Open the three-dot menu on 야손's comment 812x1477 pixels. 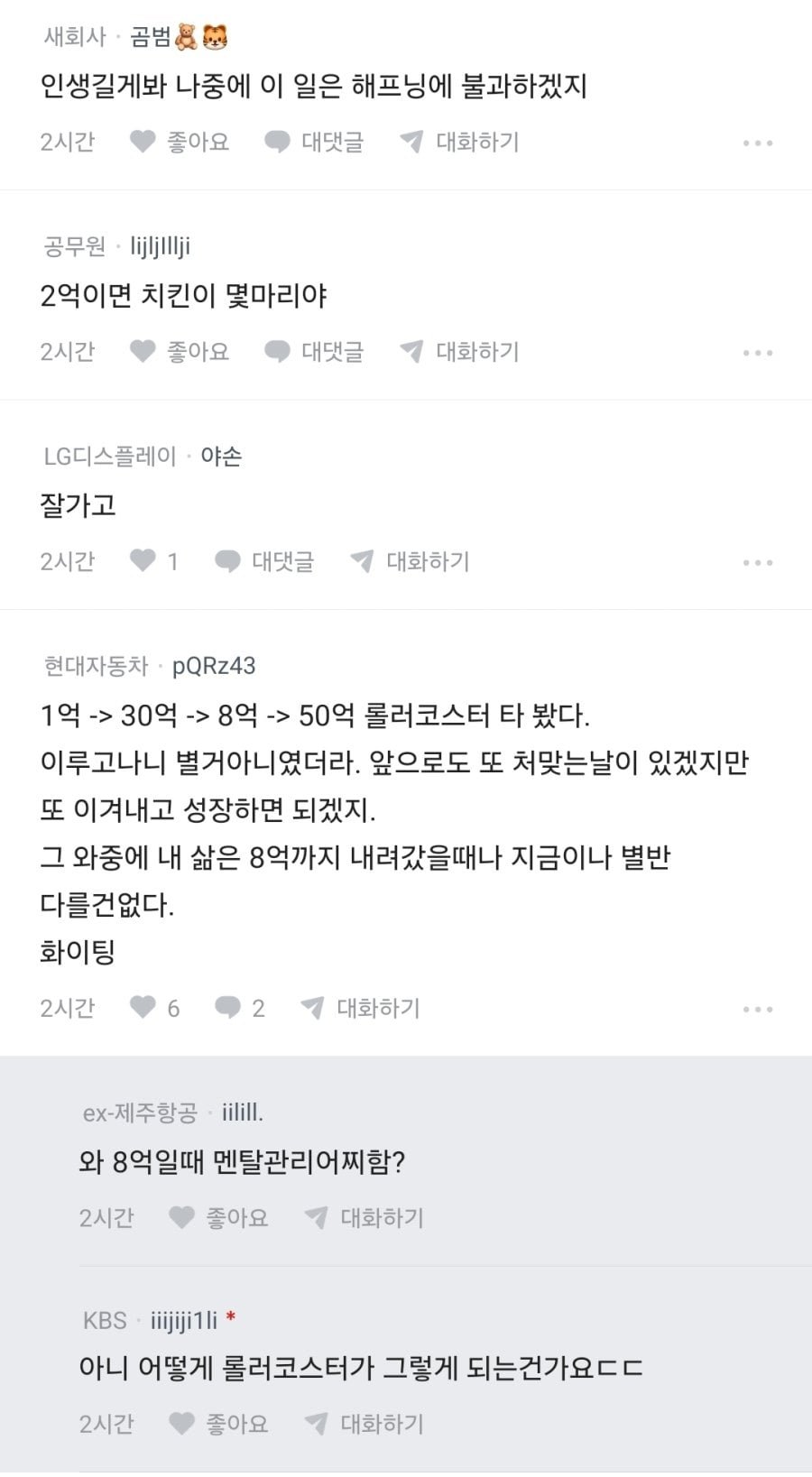pyautogui.click(x=758, y=562)
